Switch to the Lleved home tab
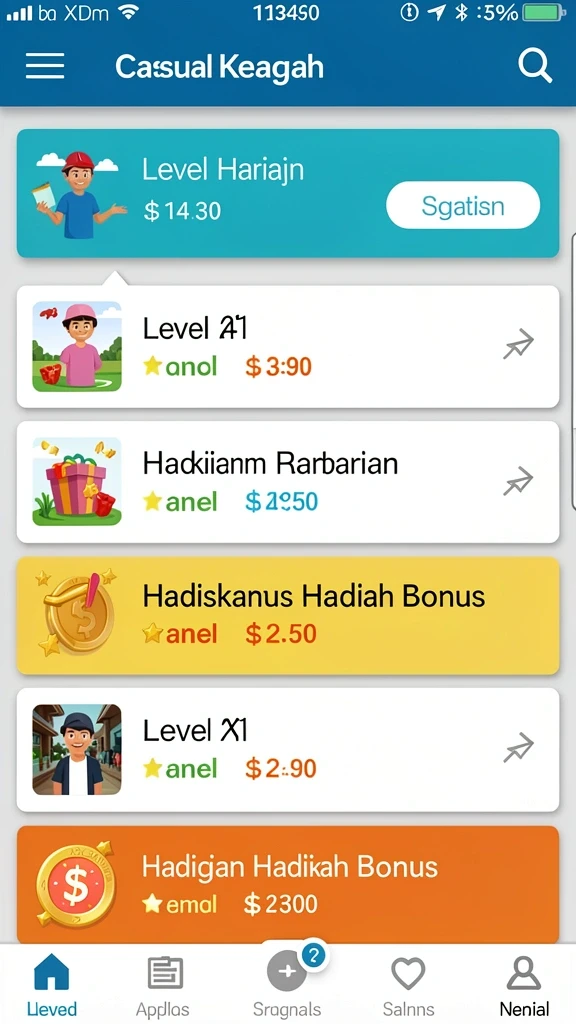The height and width of the screenshot is (1024, 576). click(52, 984)
